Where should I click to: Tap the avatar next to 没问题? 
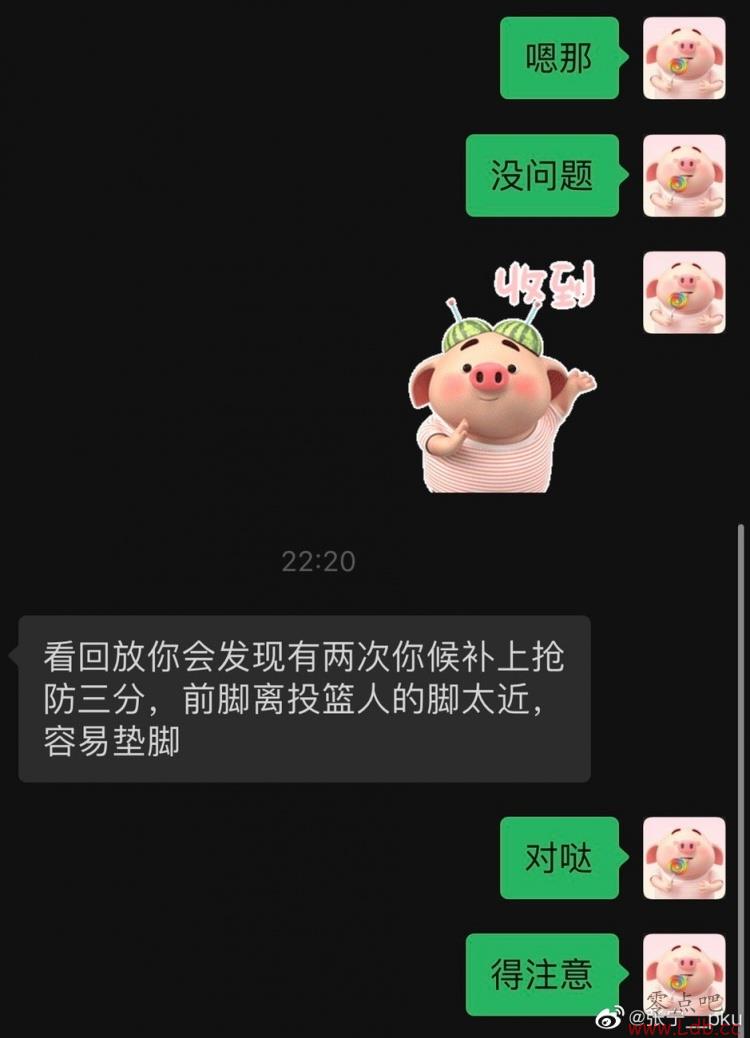[x=684, y=176]
